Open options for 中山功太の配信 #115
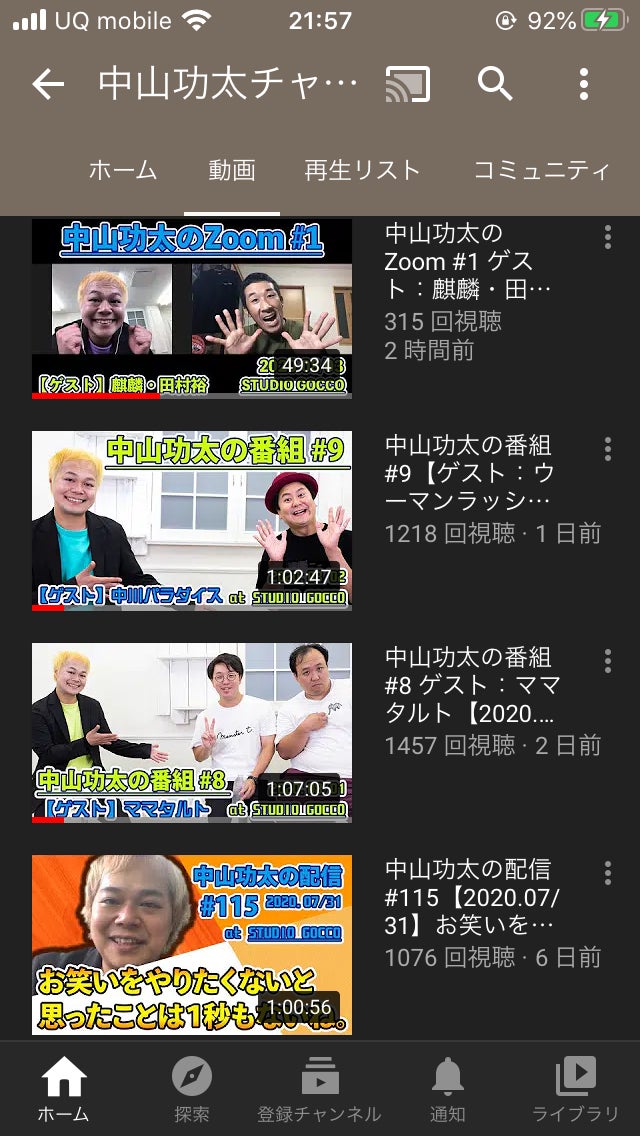 [607, 873]
